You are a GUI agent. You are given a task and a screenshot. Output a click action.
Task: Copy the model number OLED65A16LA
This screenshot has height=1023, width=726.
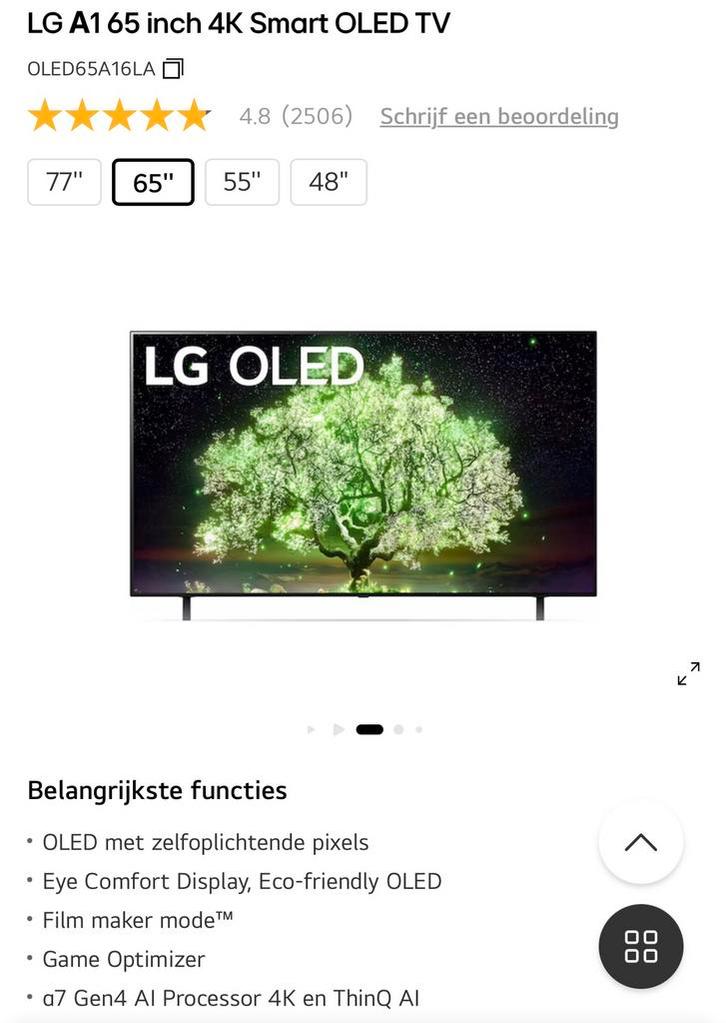[x=173, y=69]
